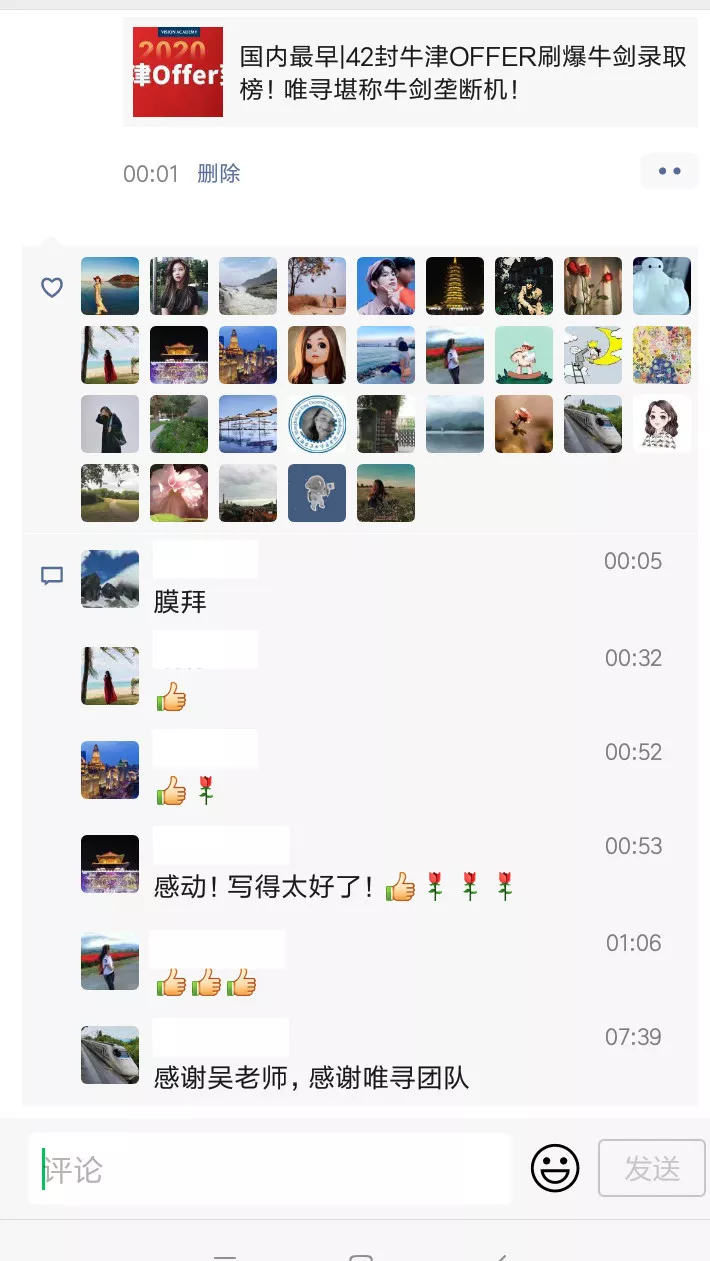Open the snowy mountain avatar of the 膜拜 commenter
The image size is (710, 1261).
(110, 579)
